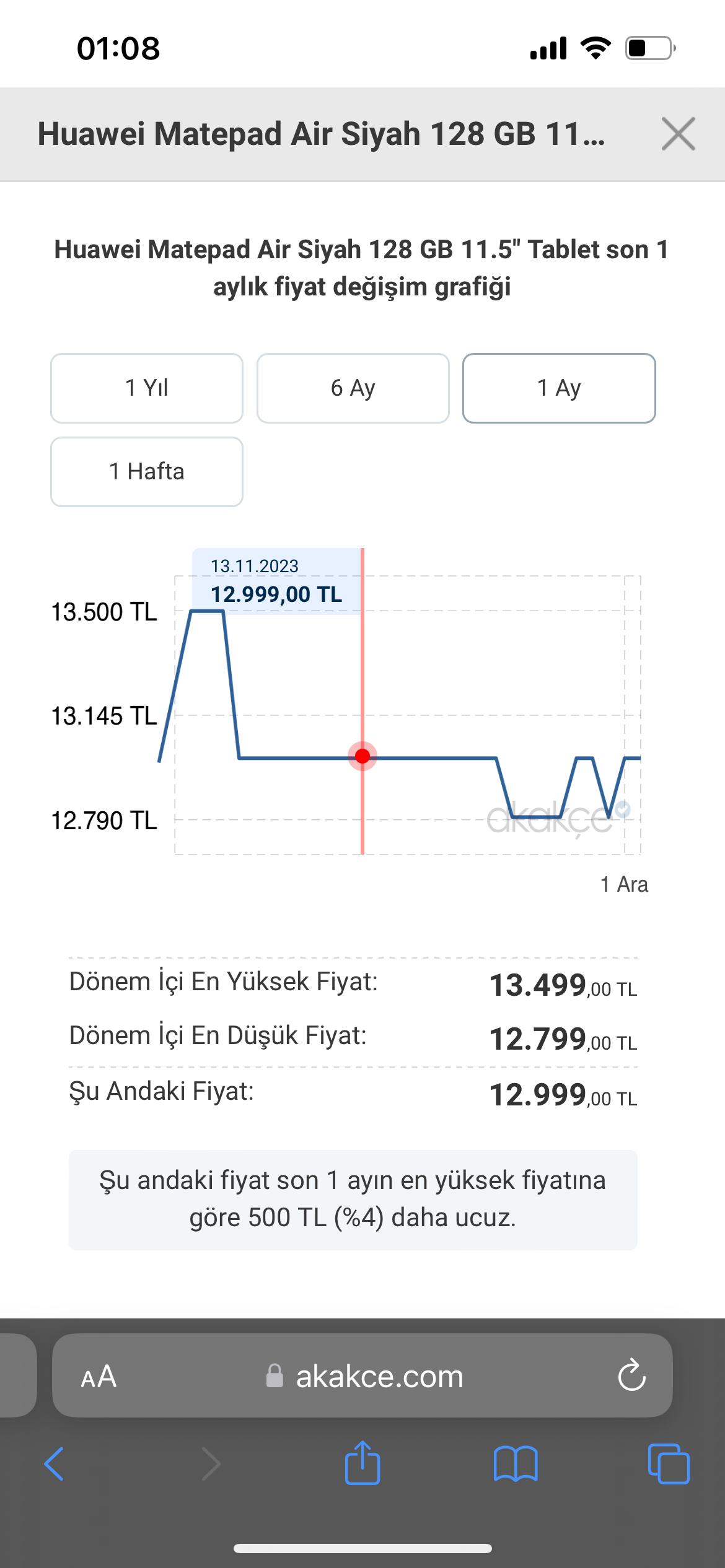Tap the akakce.com address bar
This screenshot has width=725, height=1568.
point(362,1375)
